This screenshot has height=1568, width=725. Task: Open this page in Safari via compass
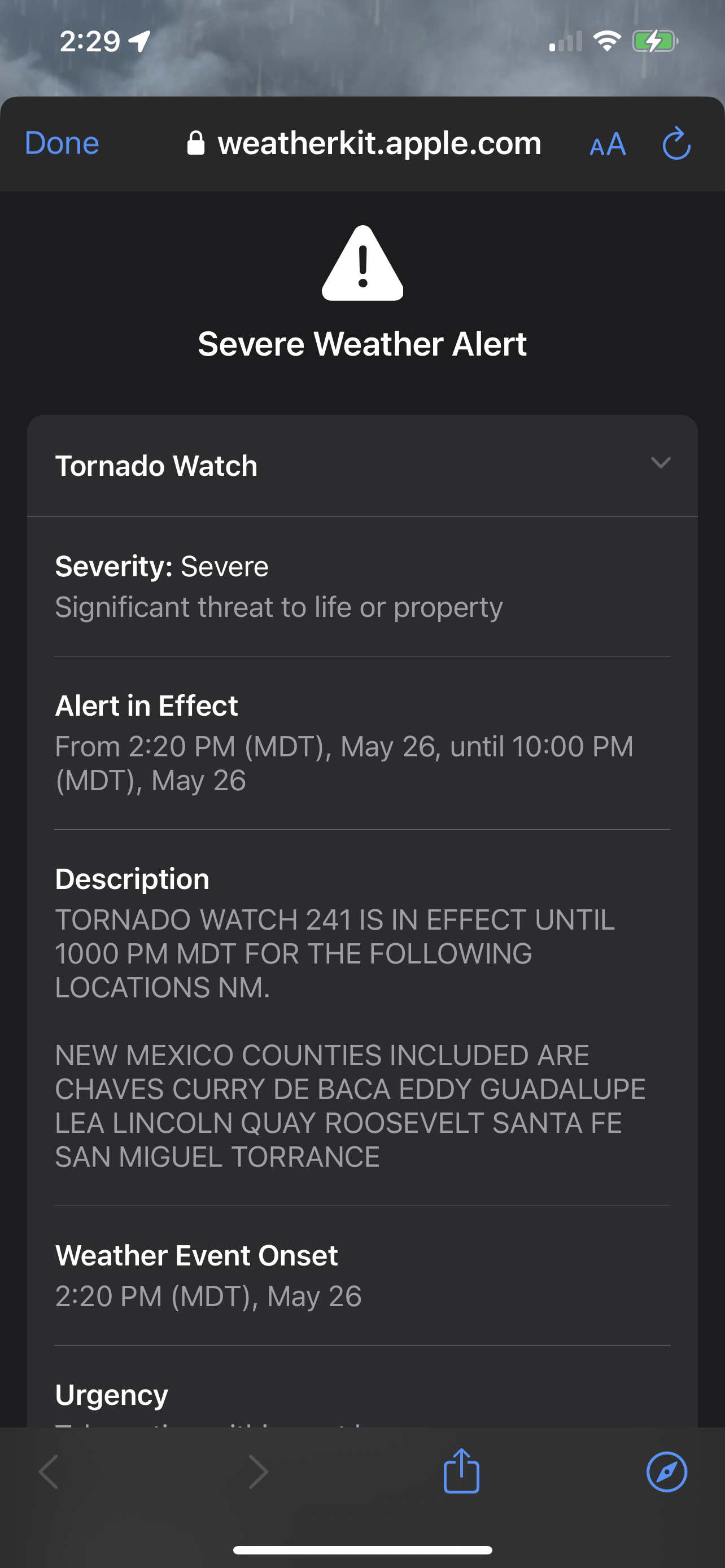pos(667,1472)
